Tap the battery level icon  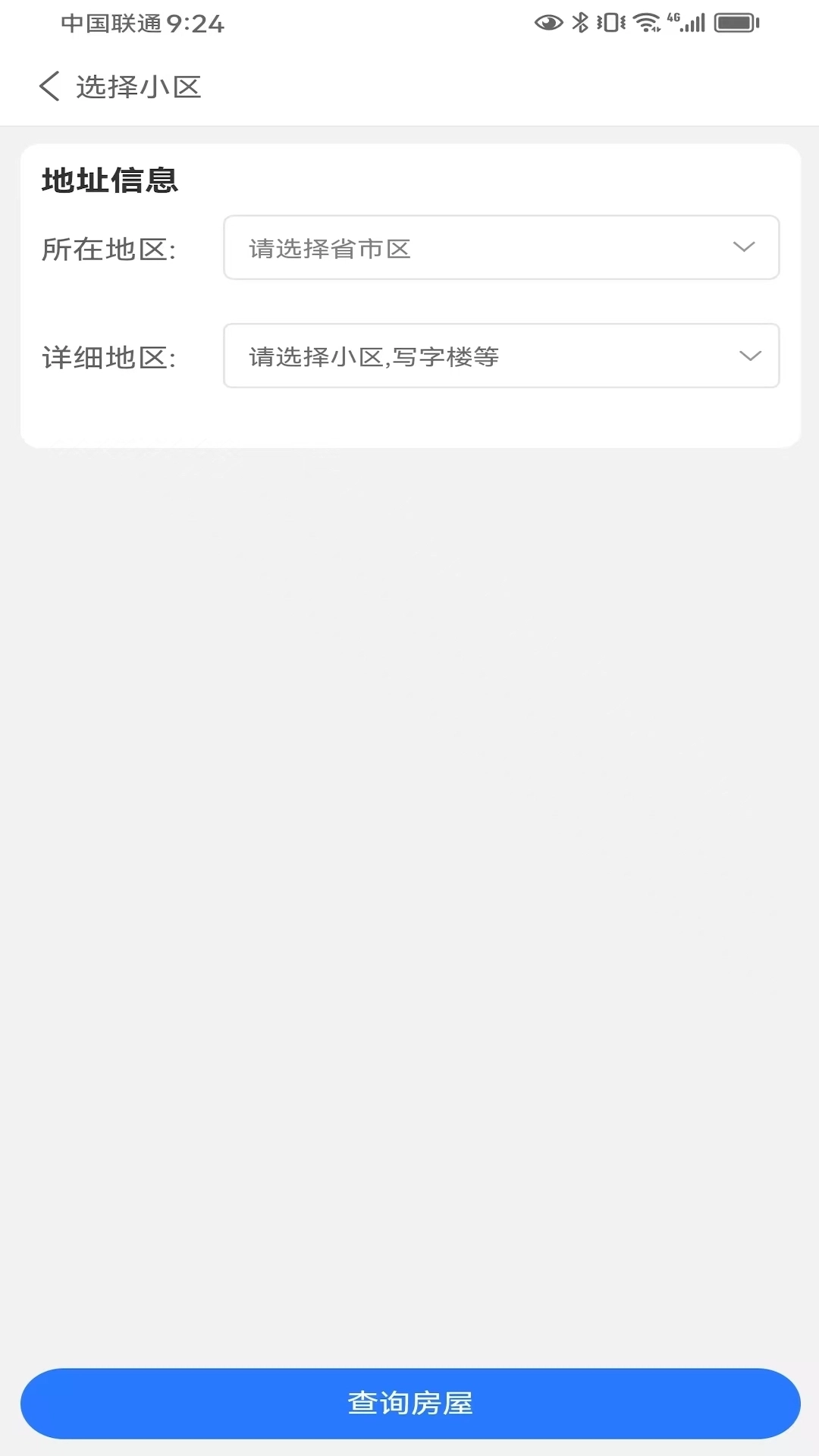(x=733, y=23)
